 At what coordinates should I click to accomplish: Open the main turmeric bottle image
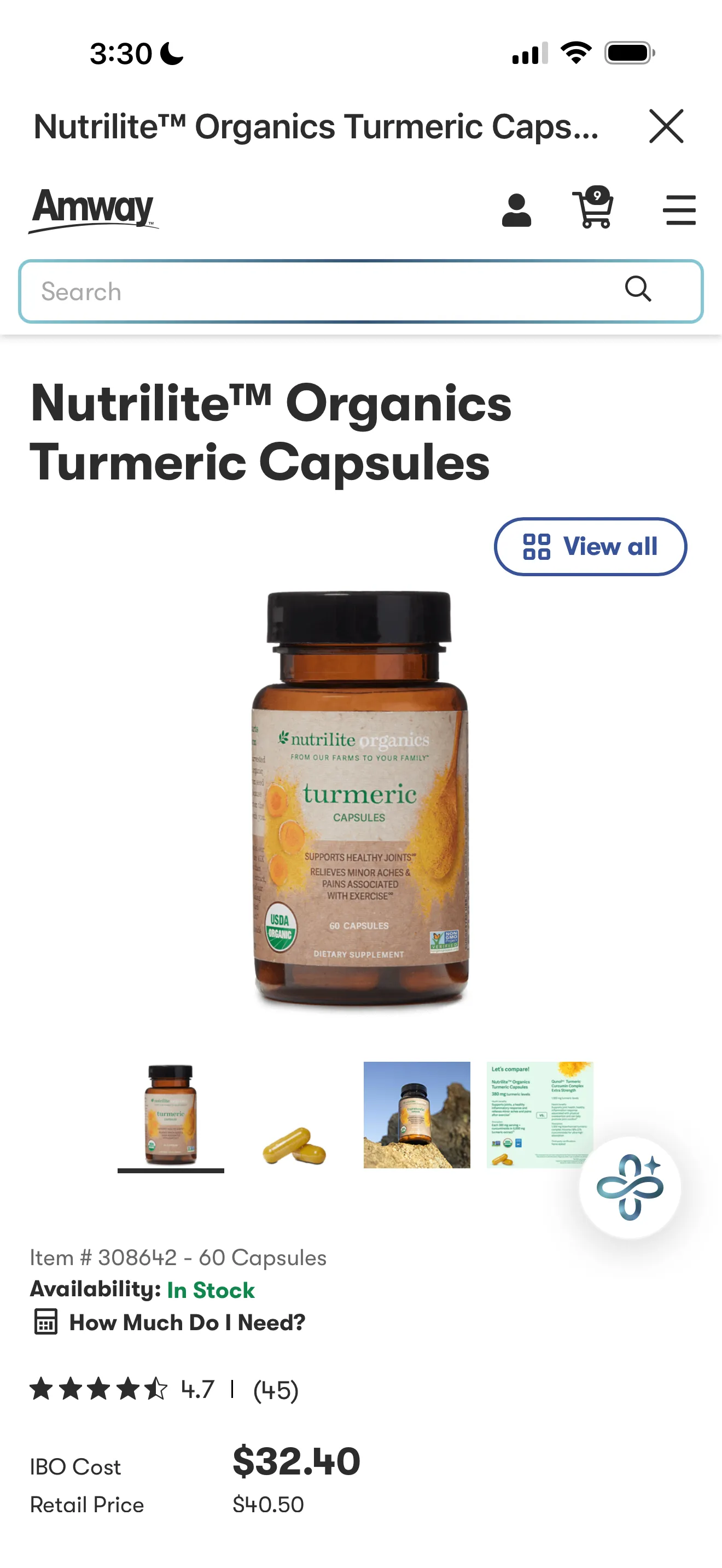click(360, 798)
